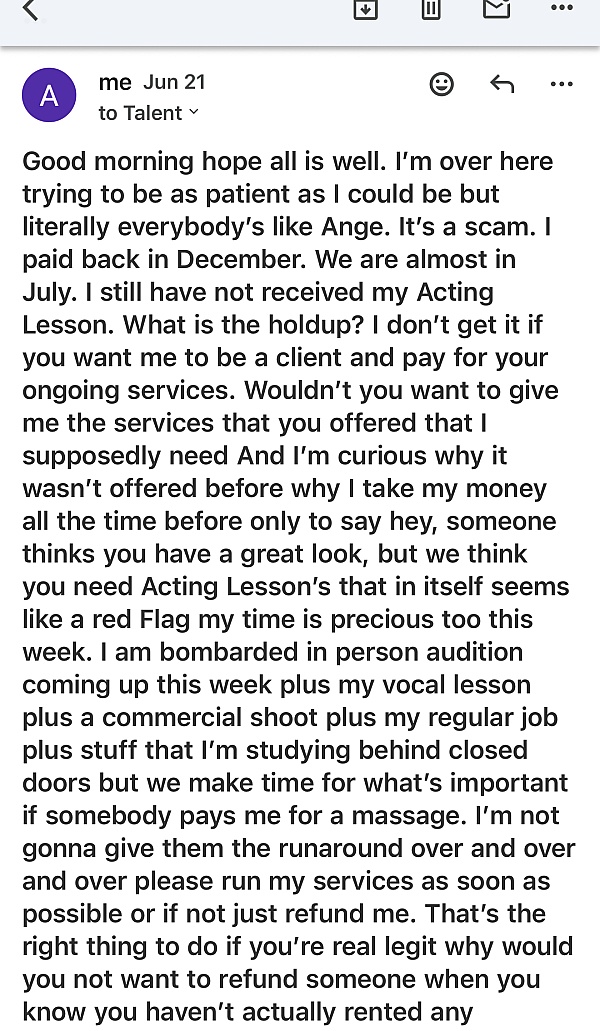Open the message's more options menu

[562, 85]
